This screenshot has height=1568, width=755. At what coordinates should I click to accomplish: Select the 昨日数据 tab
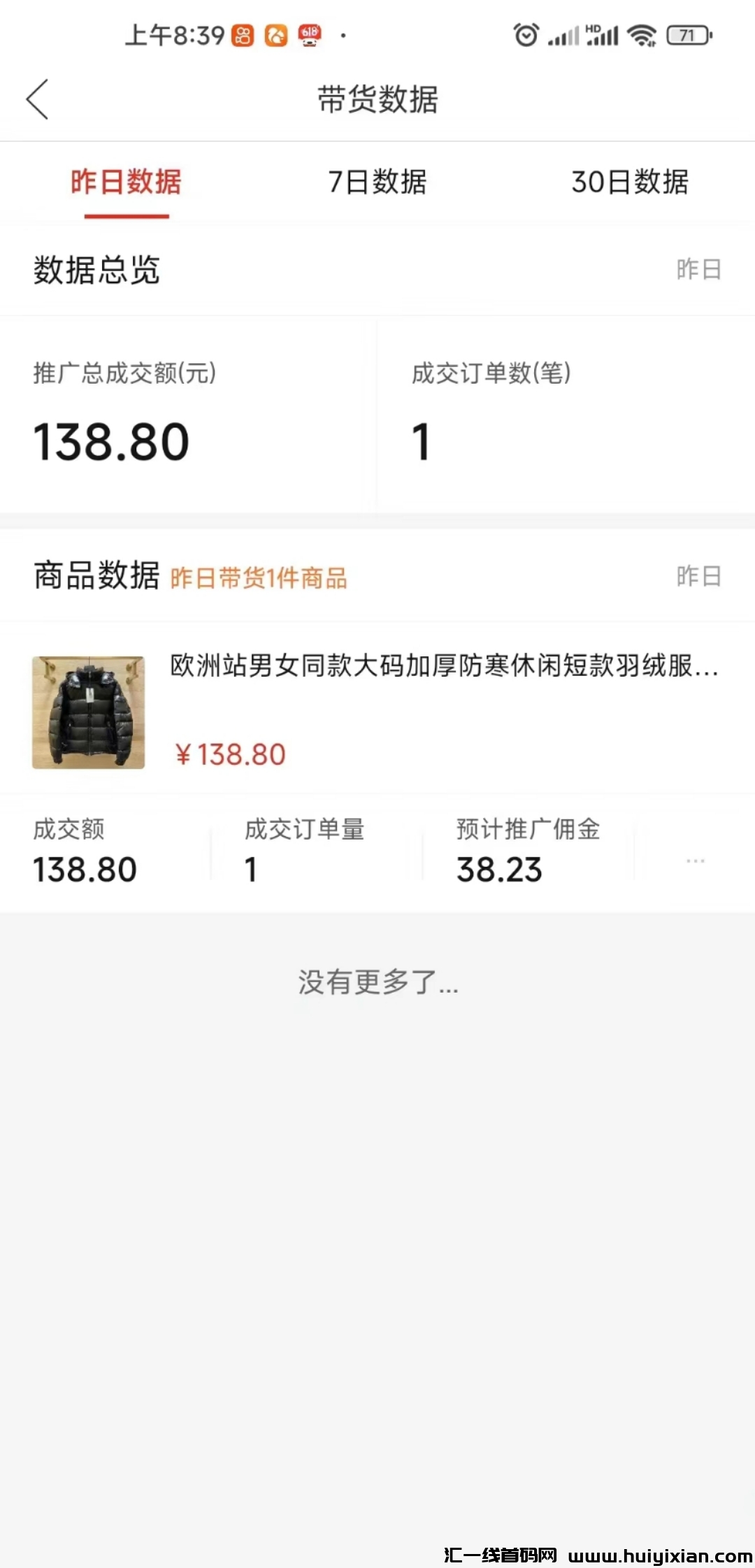click(127, 182)
